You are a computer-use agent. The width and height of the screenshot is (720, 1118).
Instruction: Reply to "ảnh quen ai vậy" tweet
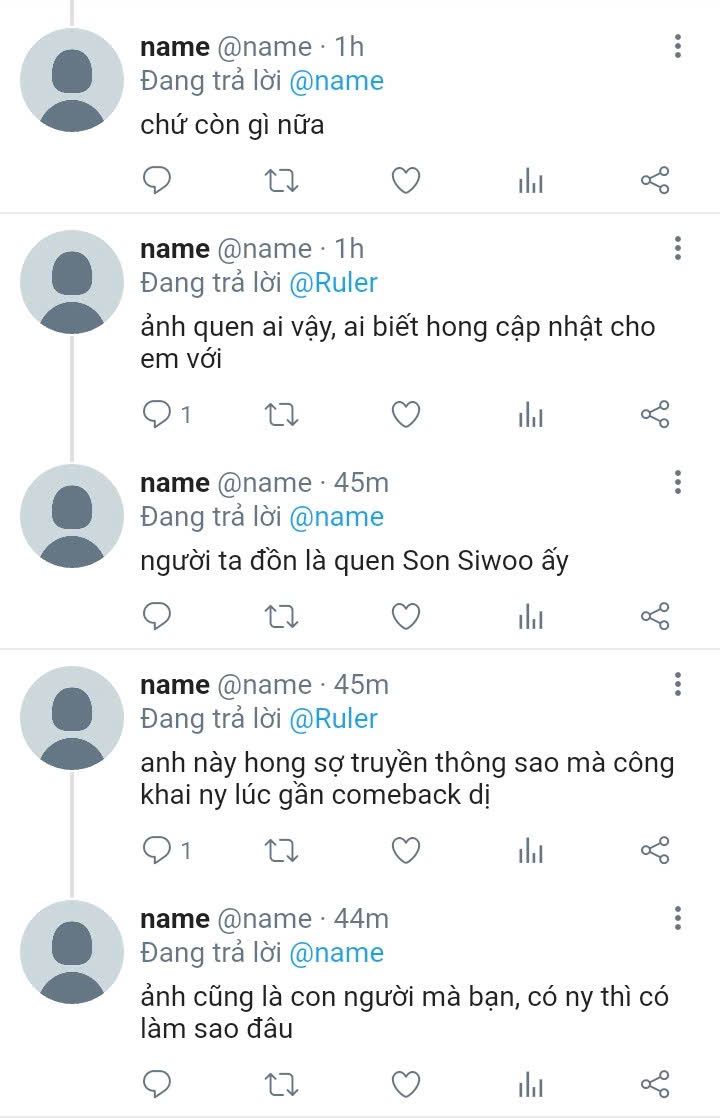coord(157,414)
